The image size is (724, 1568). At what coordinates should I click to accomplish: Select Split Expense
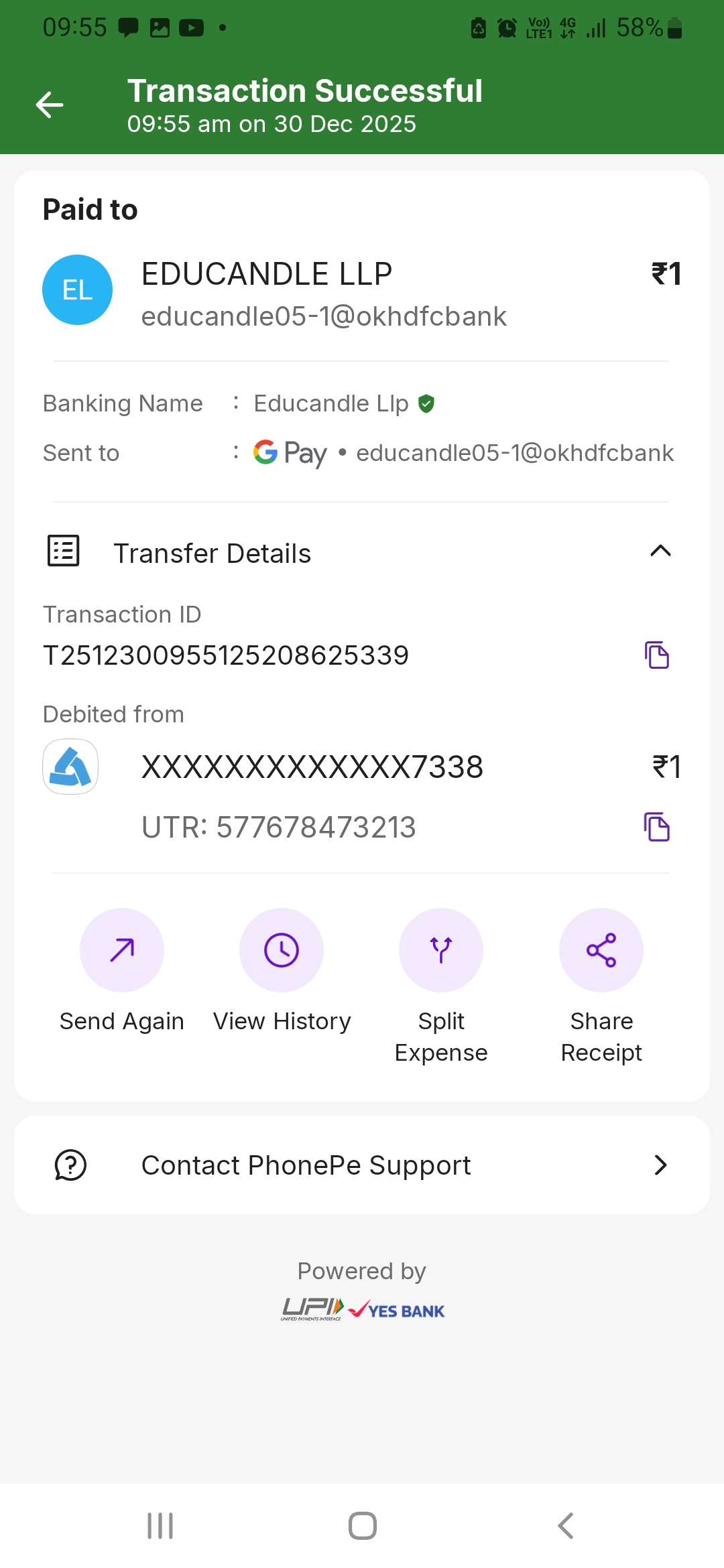pyautogui.click(x=441, y=950)
